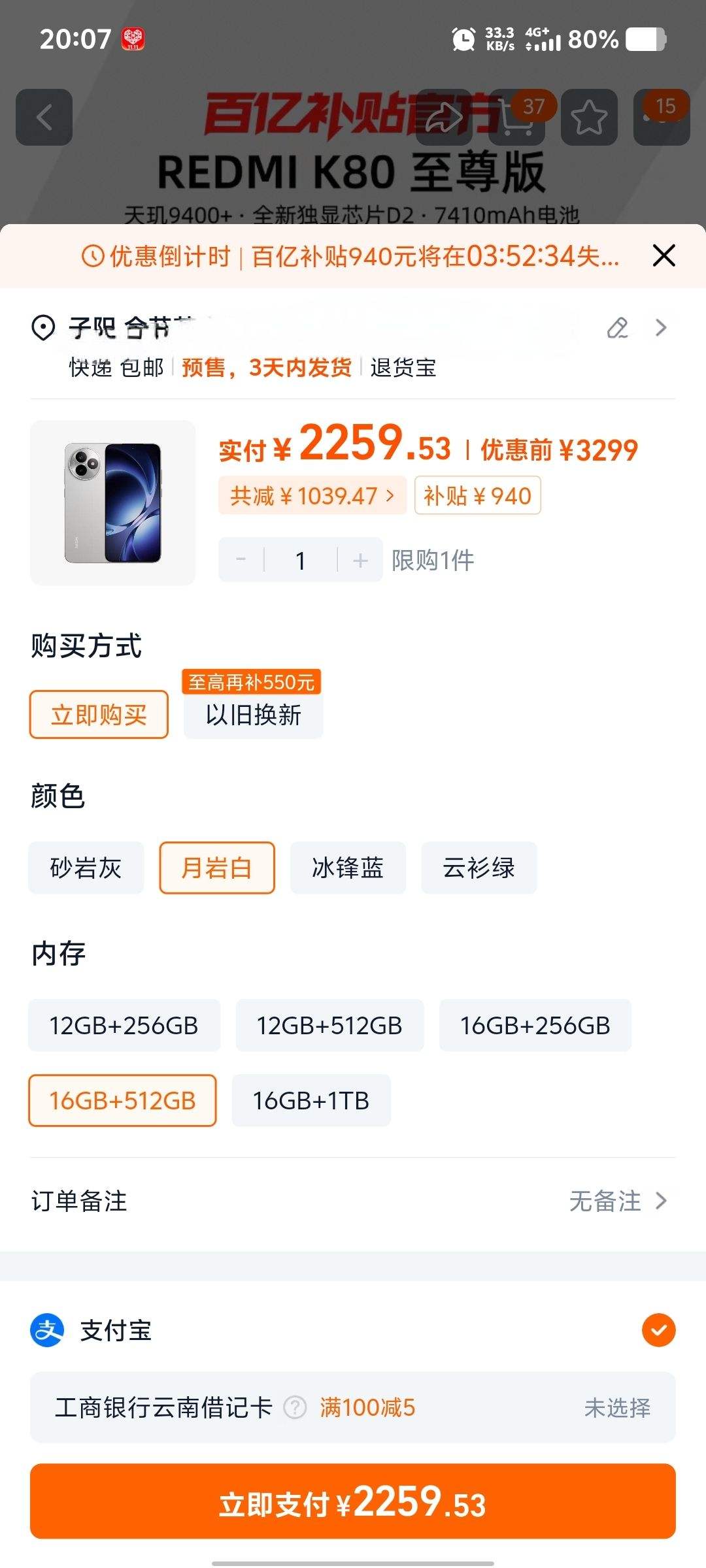Select the 16GB+1TB memory option
Screen dimensions: 706x1568
(311, 1100)
